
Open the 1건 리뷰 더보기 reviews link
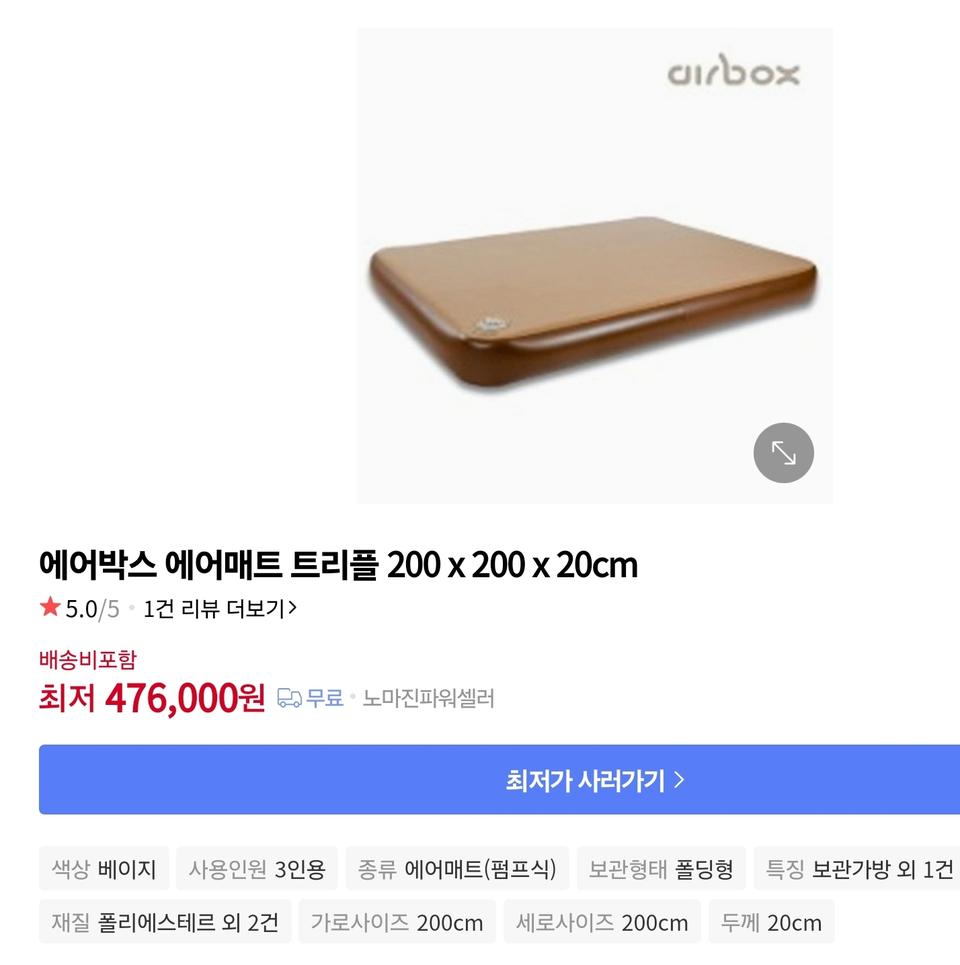coord(220,608)
